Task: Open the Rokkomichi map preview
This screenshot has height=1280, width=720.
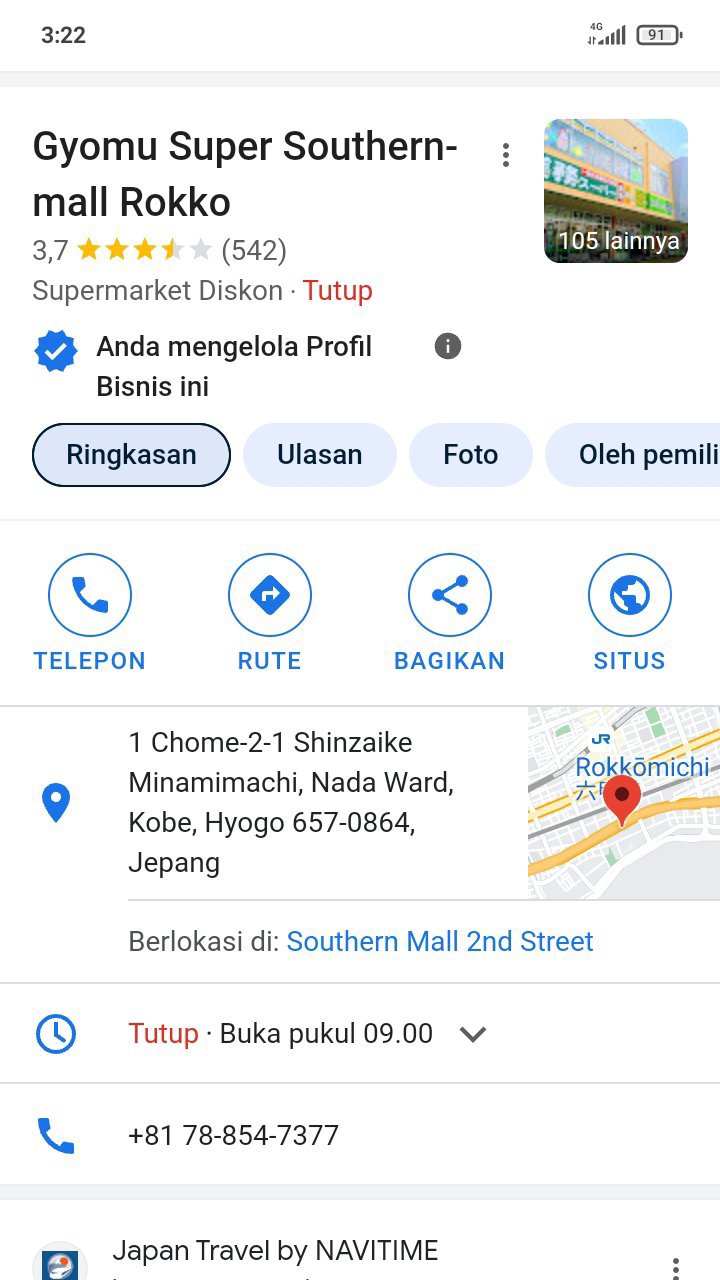Action: coord(623,802)
